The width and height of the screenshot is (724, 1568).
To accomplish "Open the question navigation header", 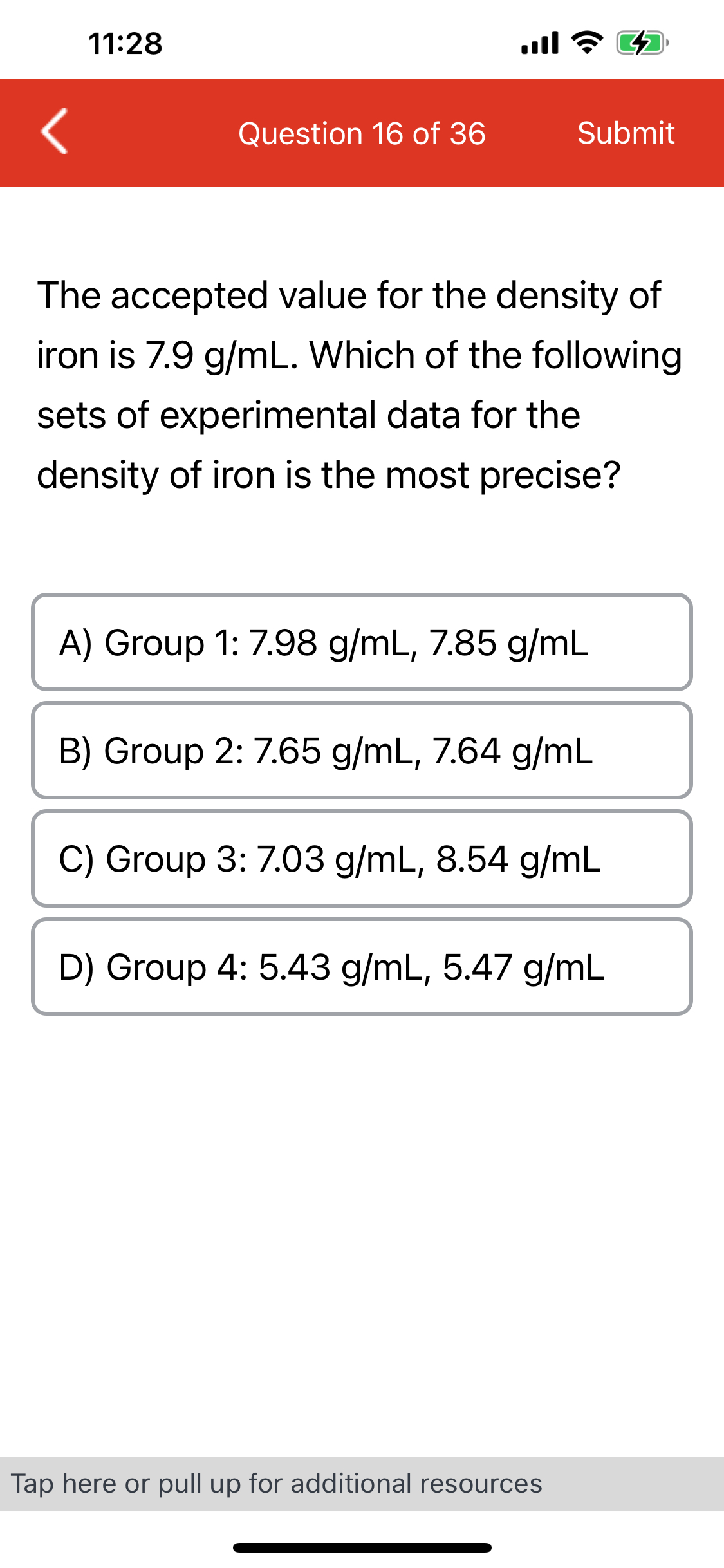I will [362, 133].
